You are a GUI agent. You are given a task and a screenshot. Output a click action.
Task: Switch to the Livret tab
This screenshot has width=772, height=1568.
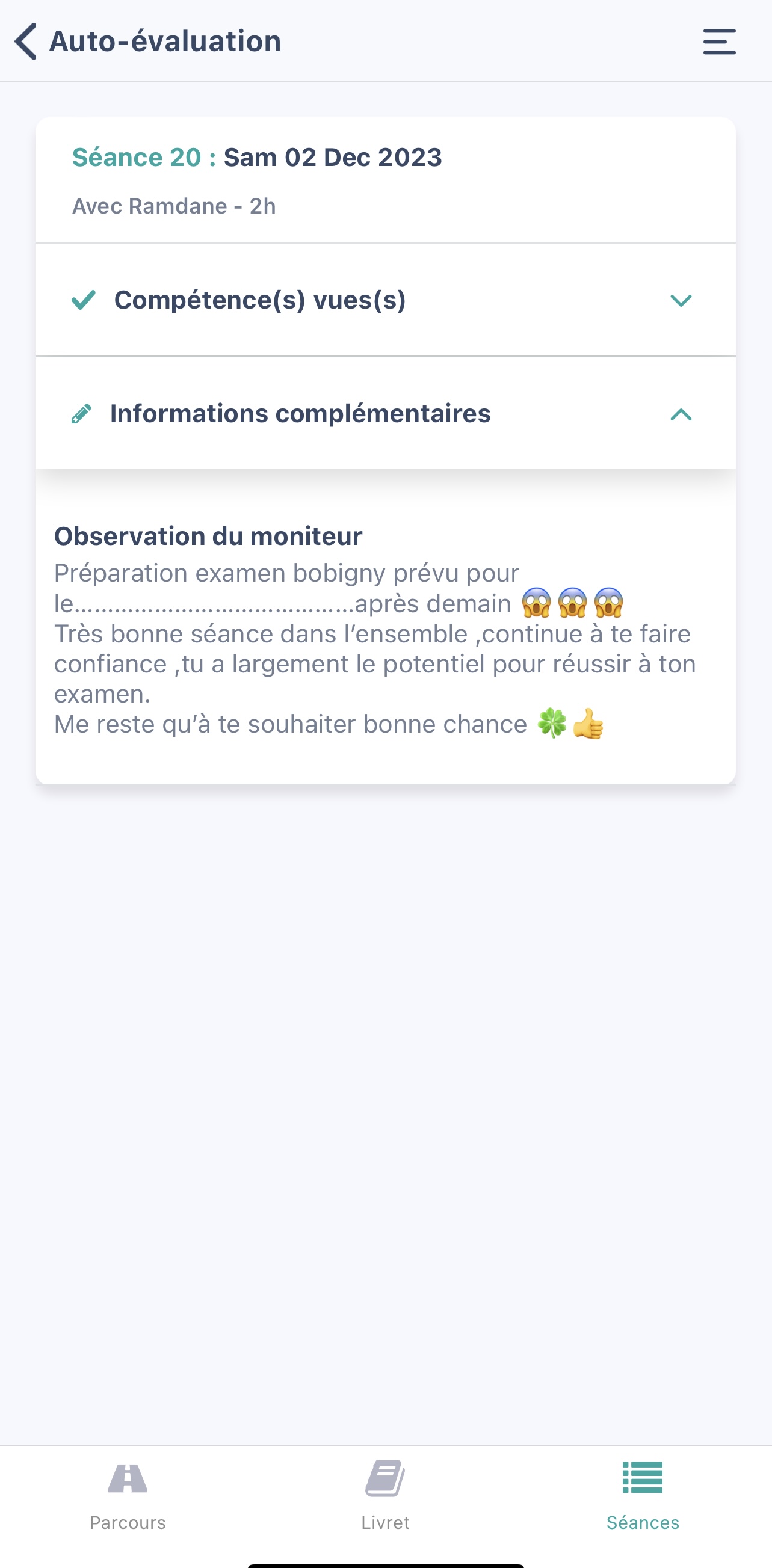pyautogui.click(x=385, y=1495)
